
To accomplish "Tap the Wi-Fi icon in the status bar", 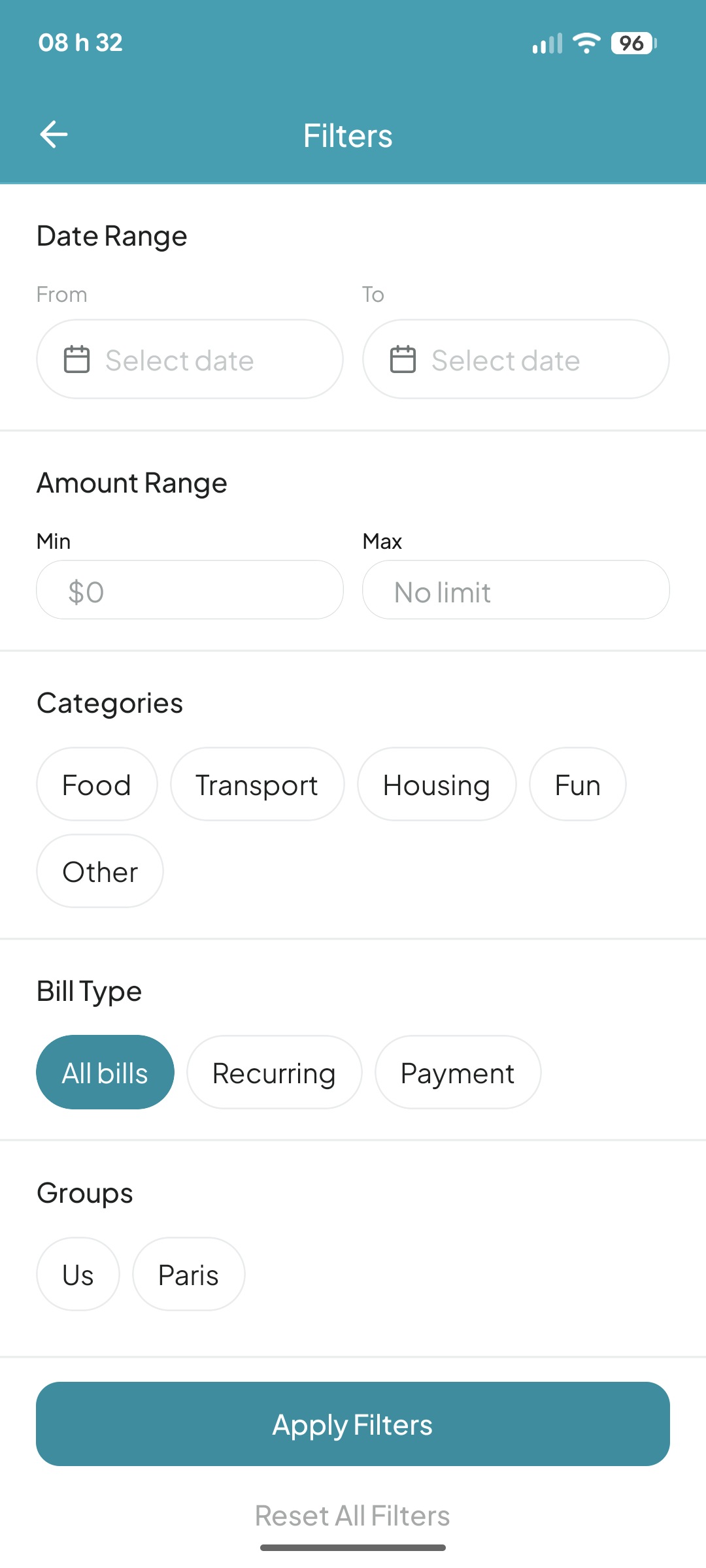I will pyautogui.click(x=585, y=42).
